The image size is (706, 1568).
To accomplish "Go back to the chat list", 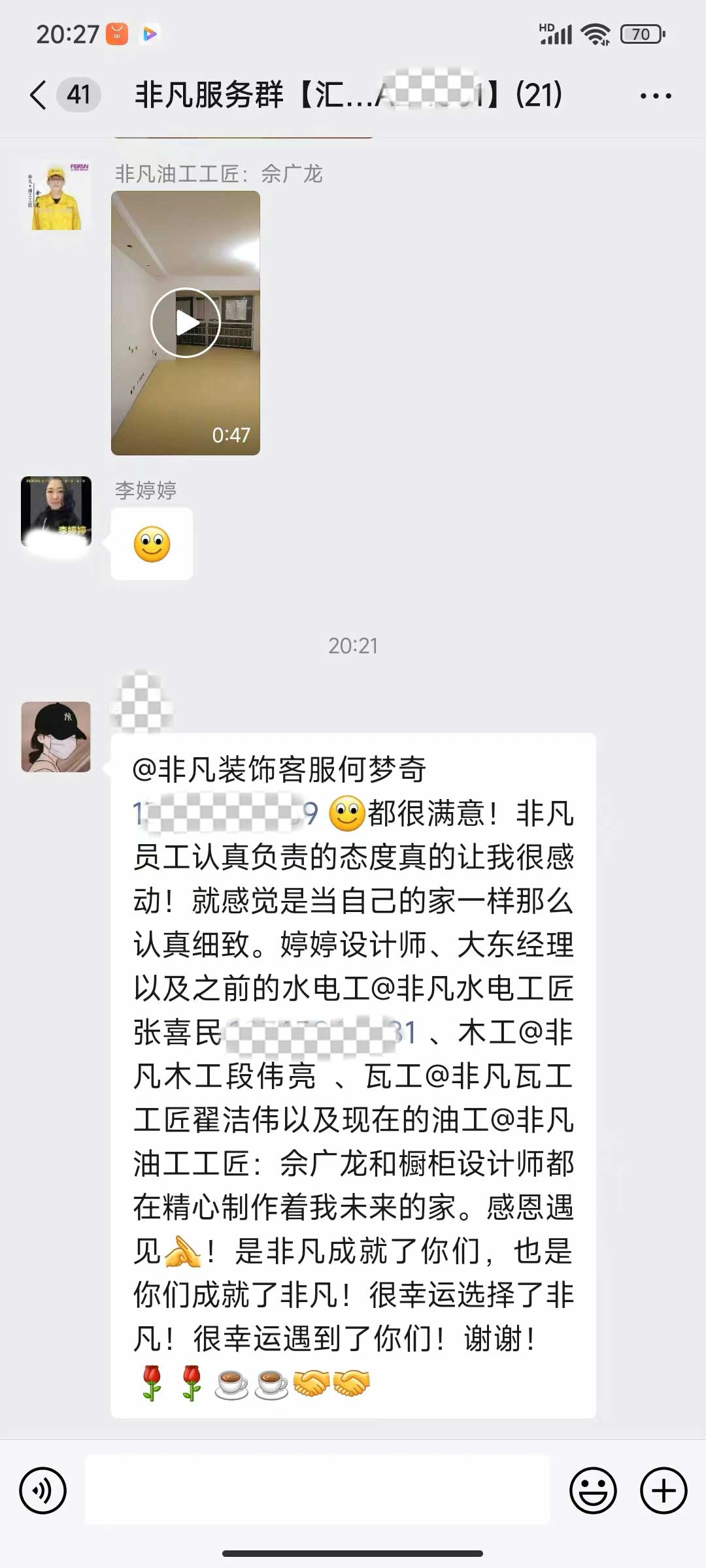I will coord(39,95).
